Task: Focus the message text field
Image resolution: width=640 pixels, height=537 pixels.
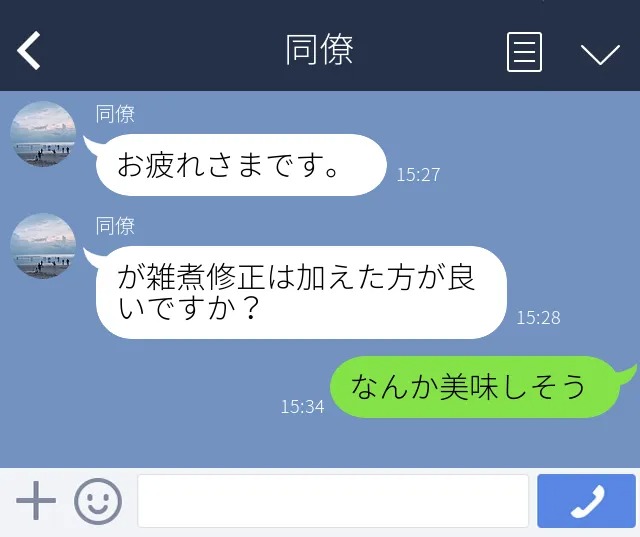Action: point(332,501)
